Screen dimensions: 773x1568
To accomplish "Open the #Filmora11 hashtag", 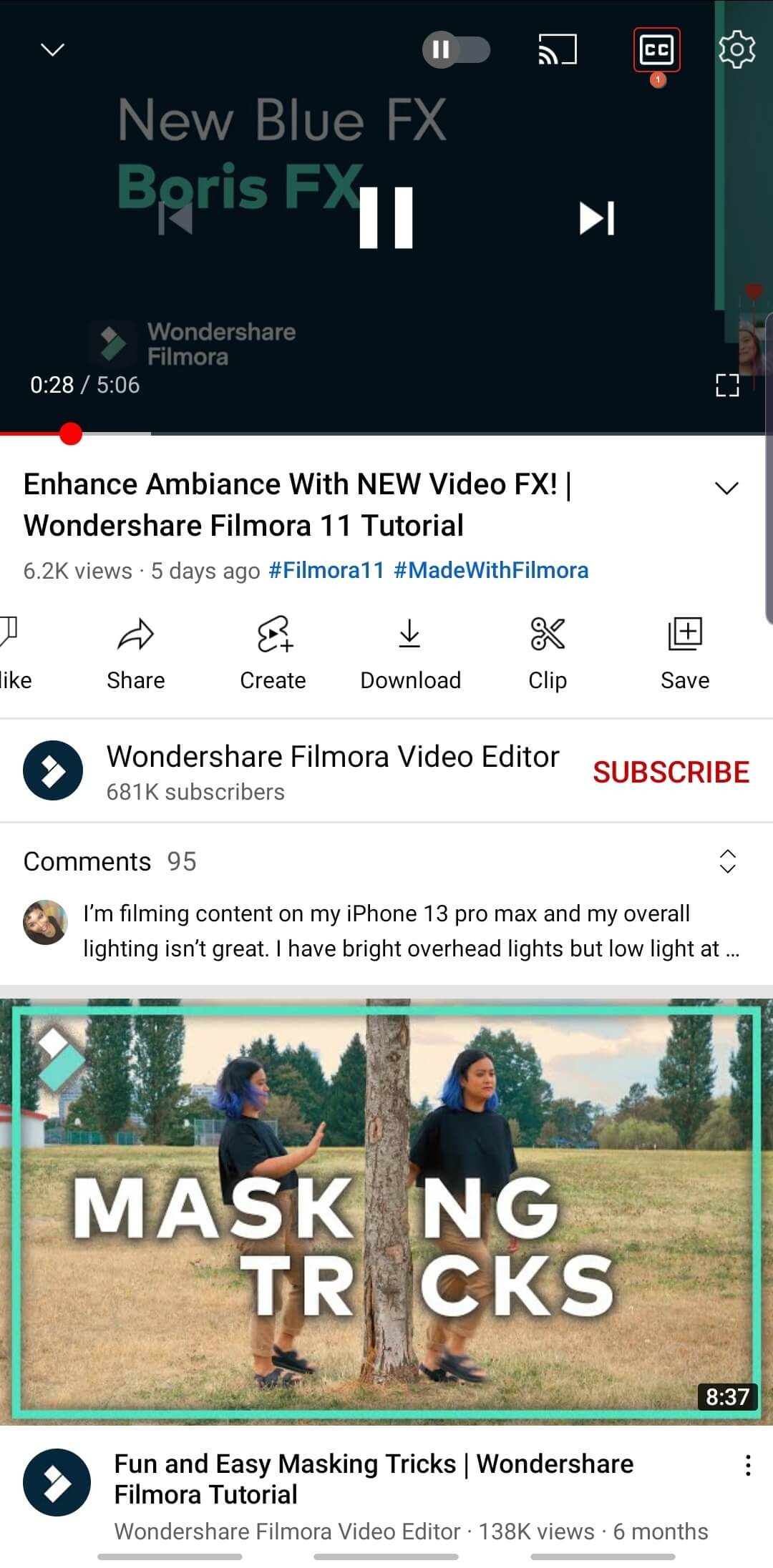I will tap(326, 570).
